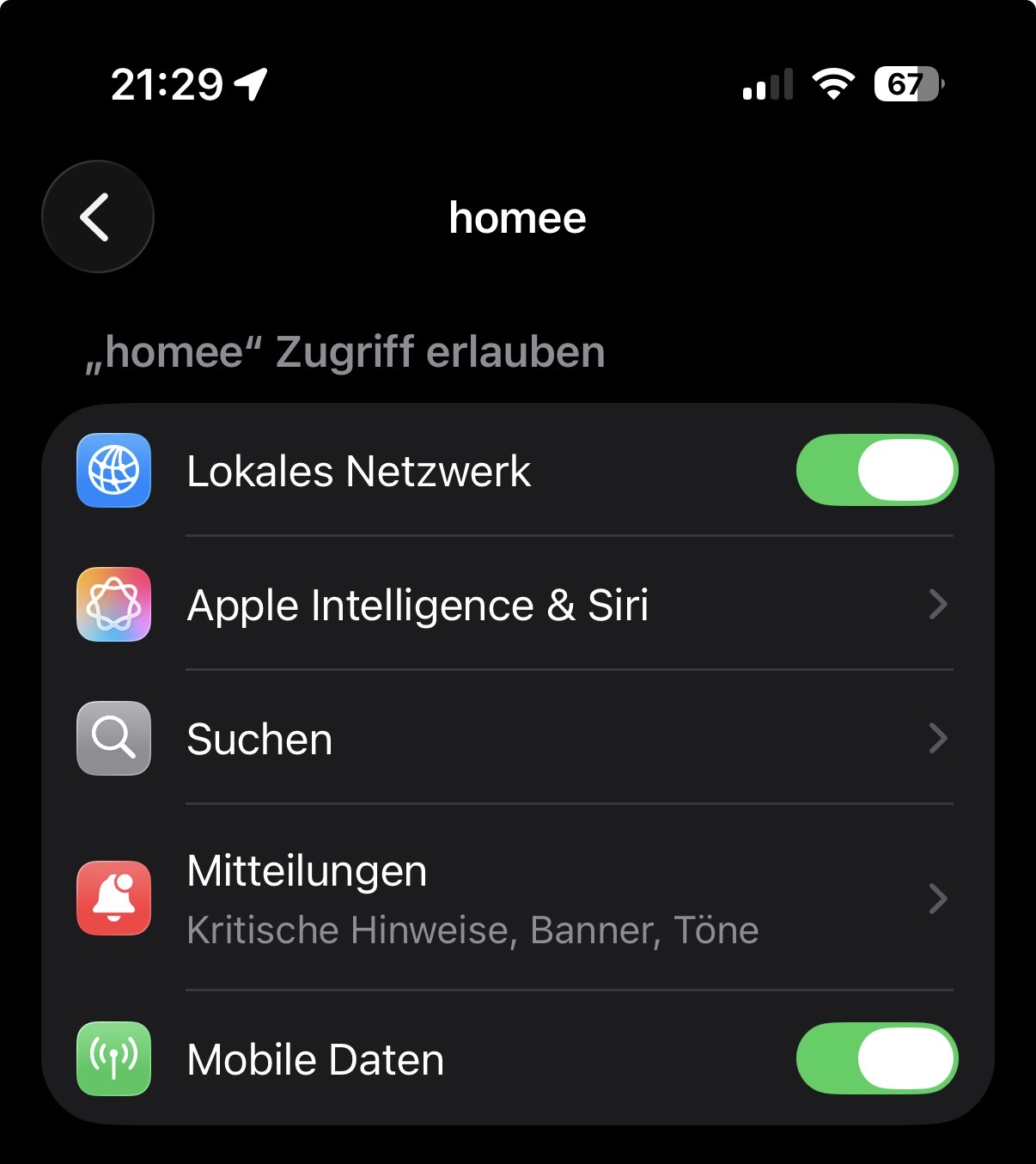
Task: Disable the Lokales Netzwerk switch
Action: (x=876, y=471)
